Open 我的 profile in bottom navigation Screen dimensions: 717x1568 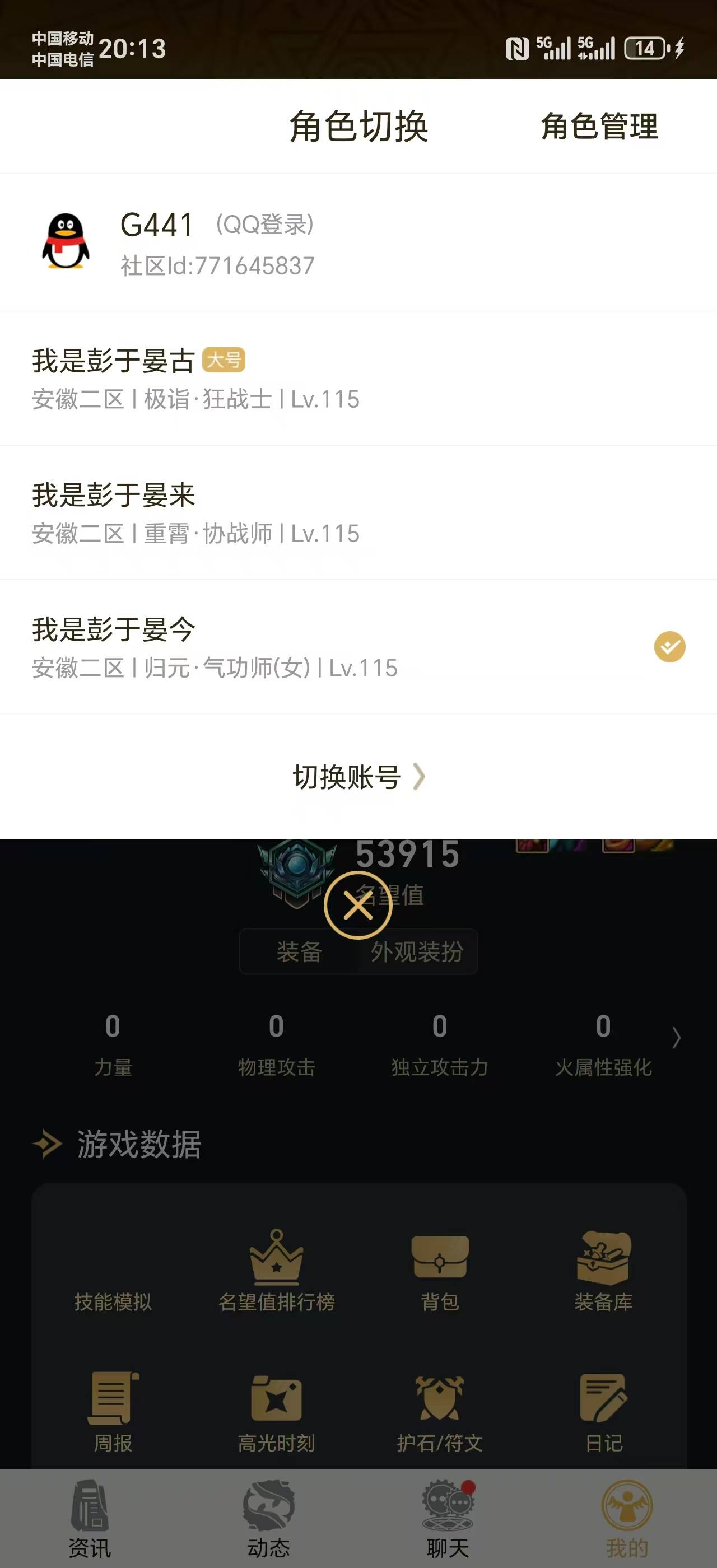tap(626, 1516)
